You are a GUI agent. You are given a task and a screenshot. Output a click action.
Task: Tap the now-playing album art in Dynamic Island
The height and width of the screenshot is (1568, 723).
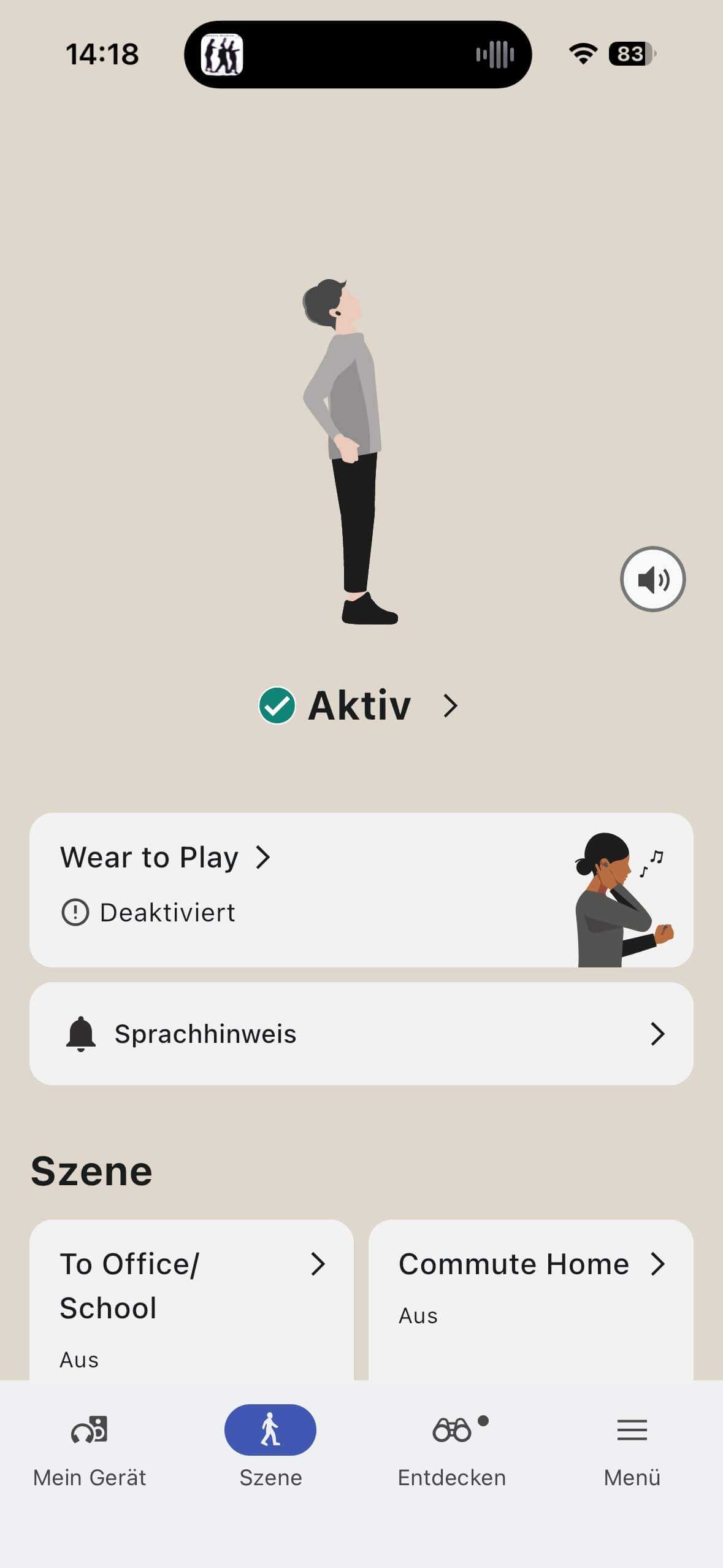click(x=222, y=55)
